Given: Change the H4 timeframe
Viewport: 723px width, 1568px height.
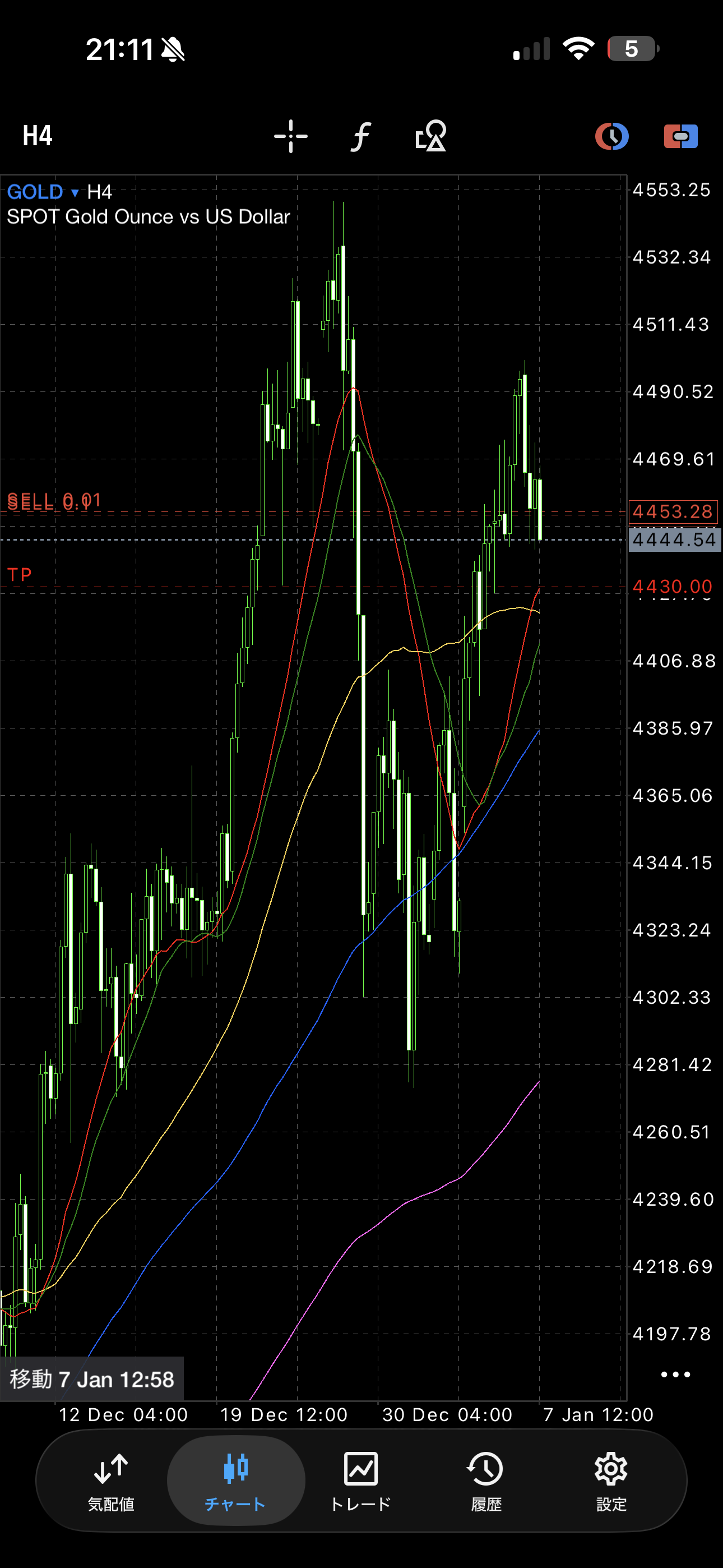Looking at the screenshot, I should coord(38,136).
